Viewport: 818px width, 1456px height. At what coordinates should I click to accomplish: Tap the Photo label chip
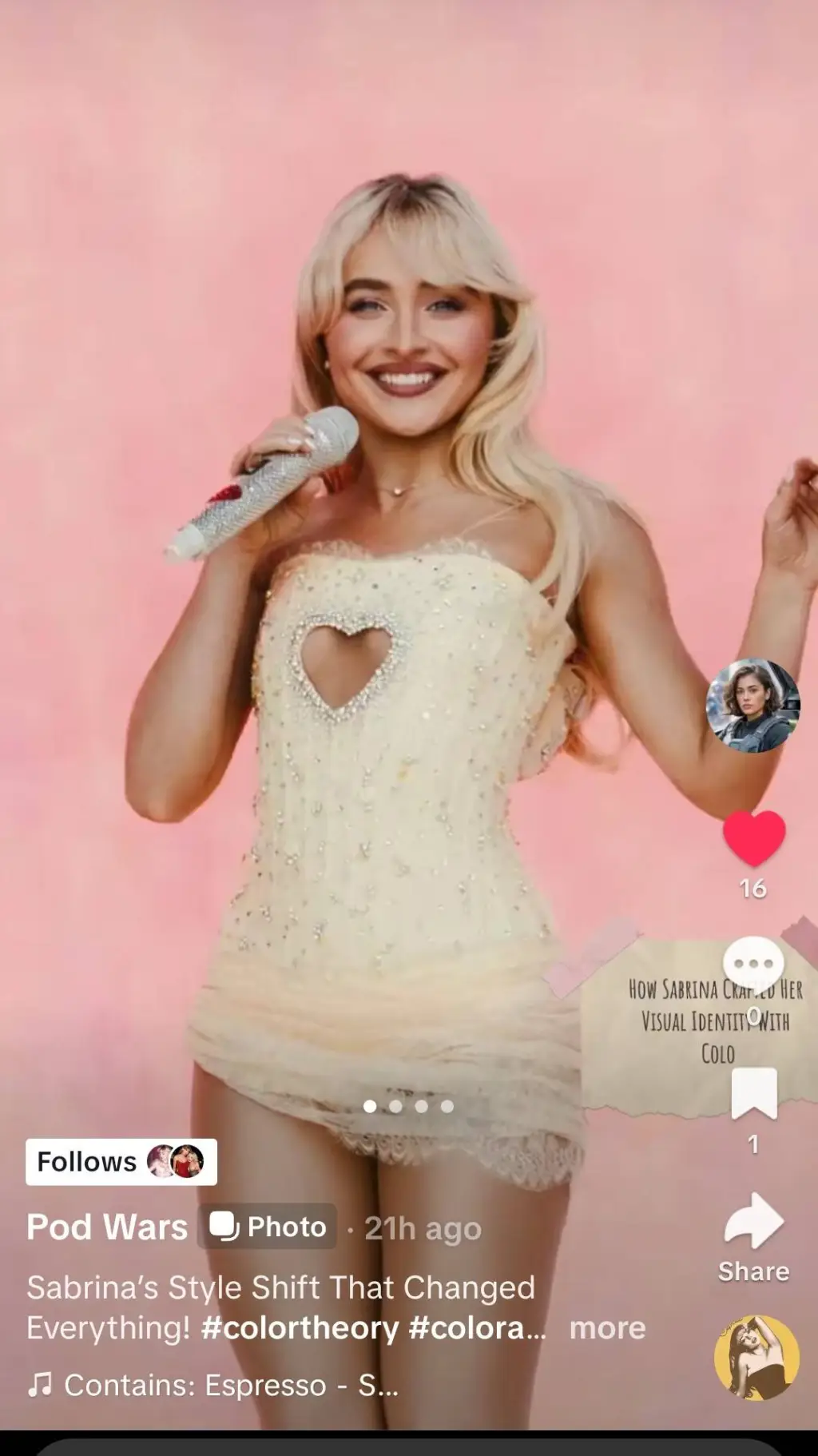point(268,1227)
